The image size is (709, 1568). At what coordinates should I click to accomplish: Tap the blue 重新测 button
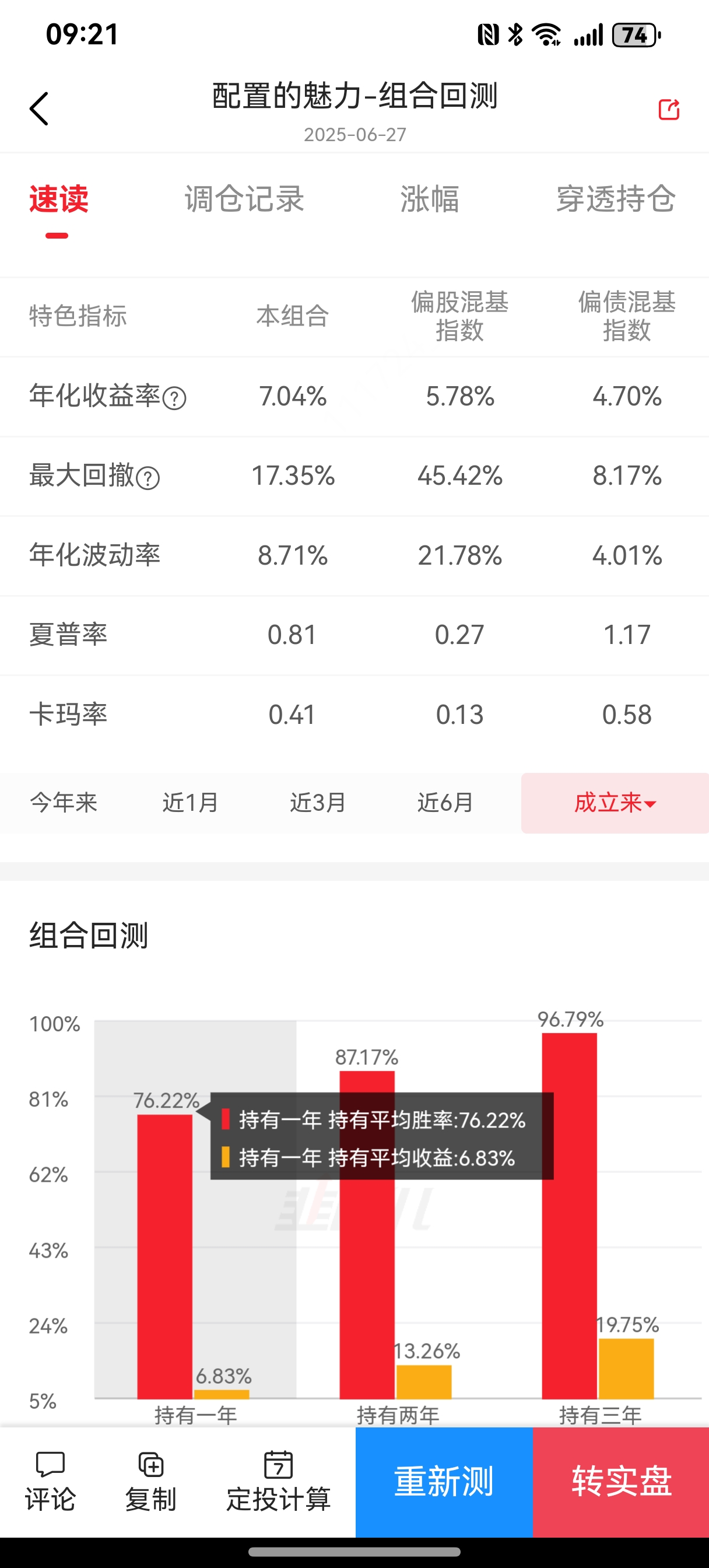click(x=444, y=1482)
